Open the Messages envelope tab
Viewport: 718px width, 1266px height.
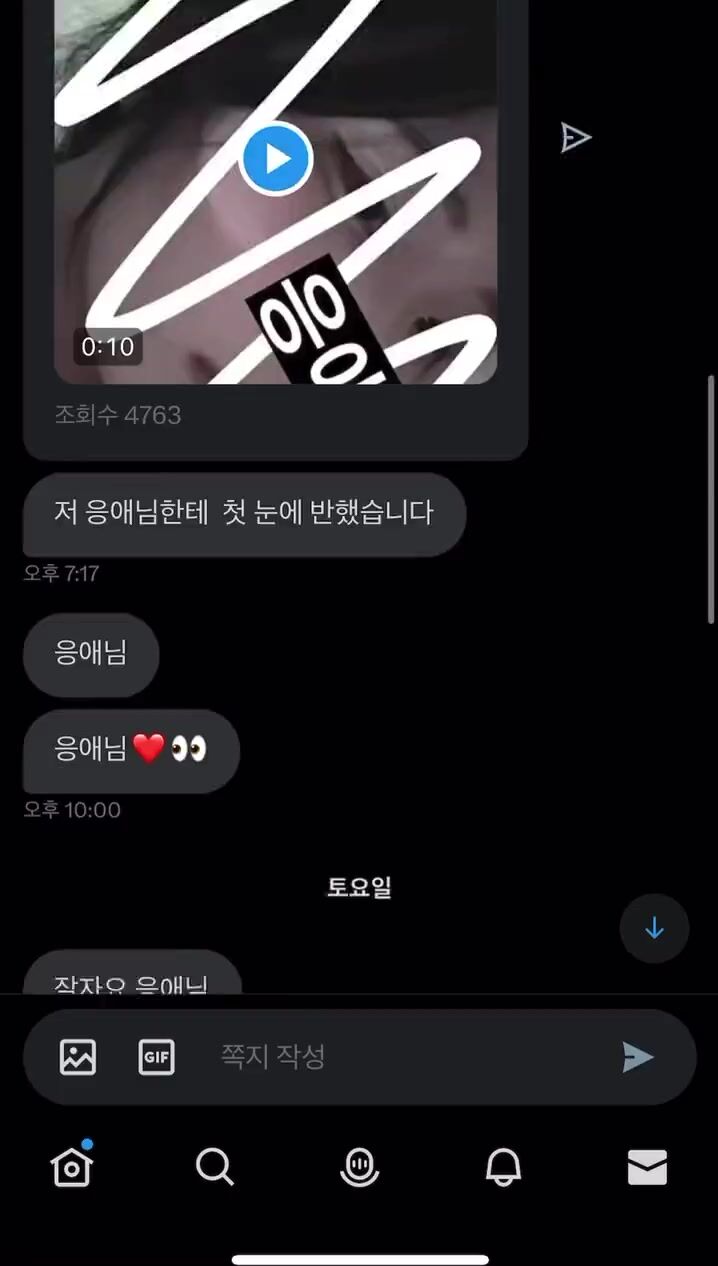pos(647,1167)
